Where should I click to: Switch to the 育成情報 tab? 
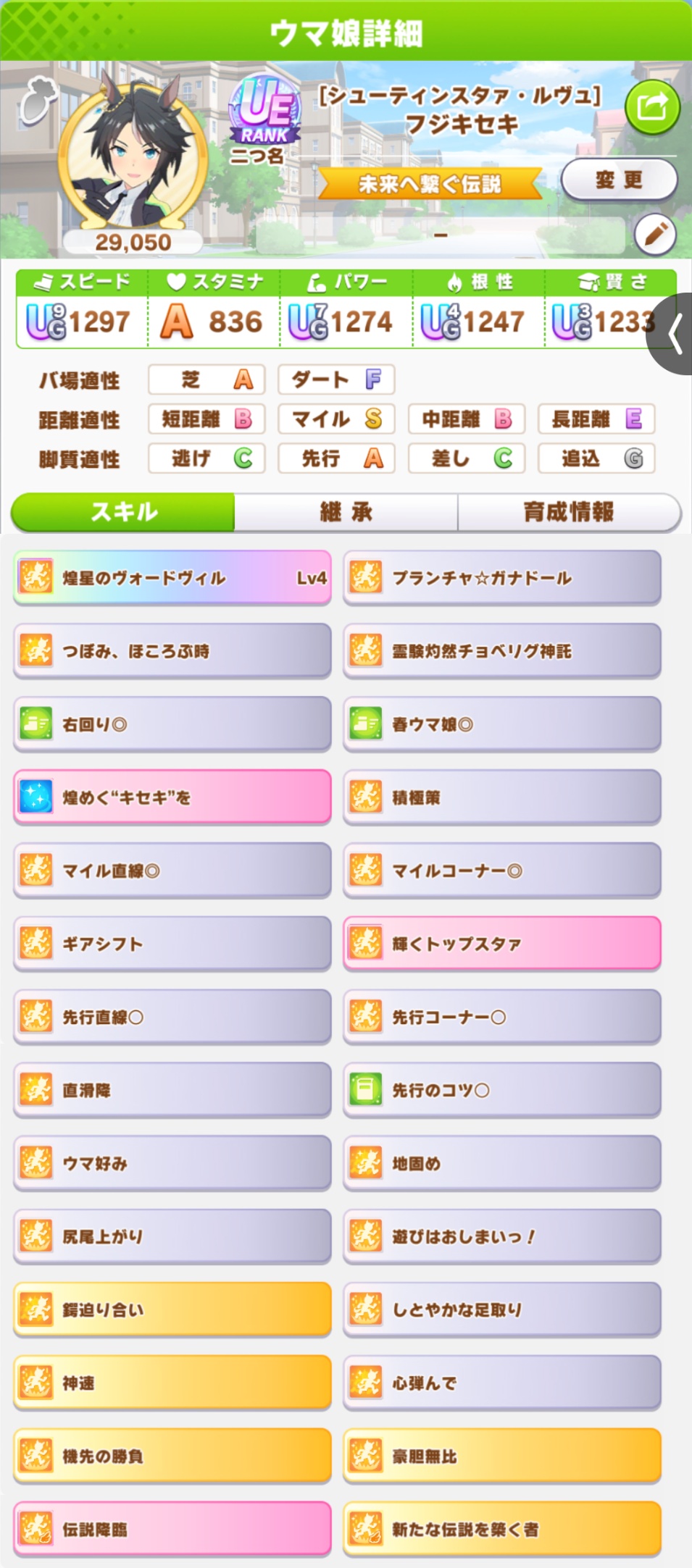click(x=569, y=512)
